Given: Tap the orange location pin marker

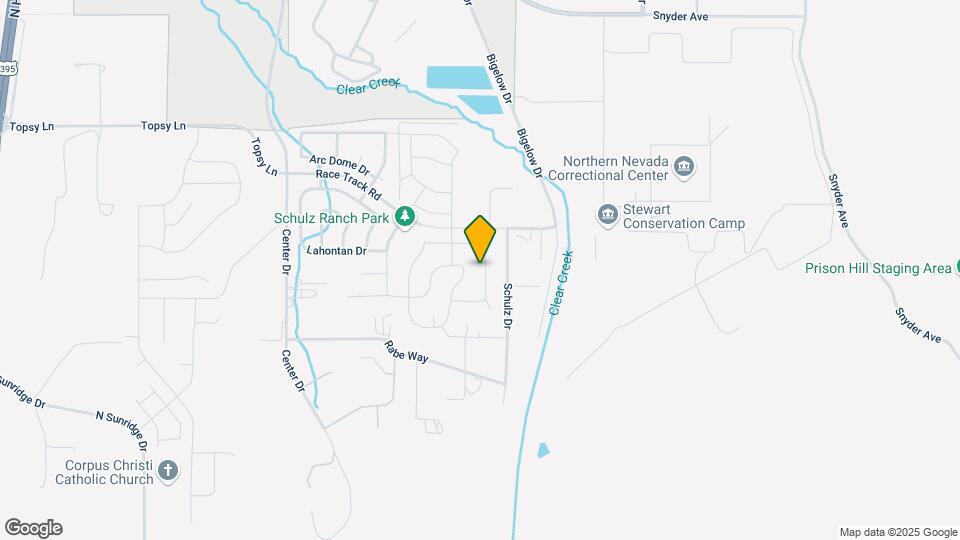Looking at the screenshot, I should pyautogui.click(x=480, y=238).
